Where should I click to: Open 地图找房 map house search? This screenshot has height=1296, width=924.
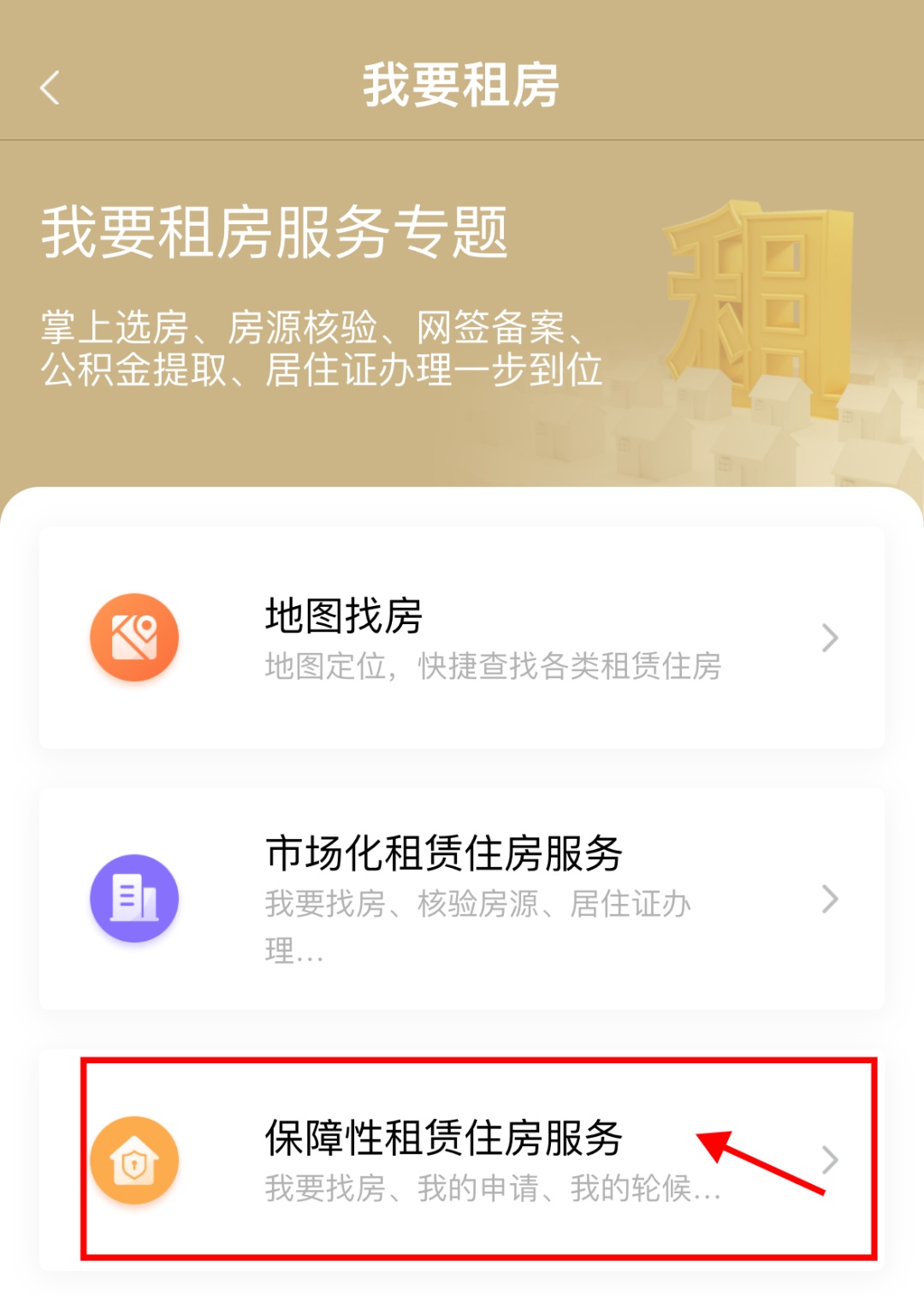462,638
